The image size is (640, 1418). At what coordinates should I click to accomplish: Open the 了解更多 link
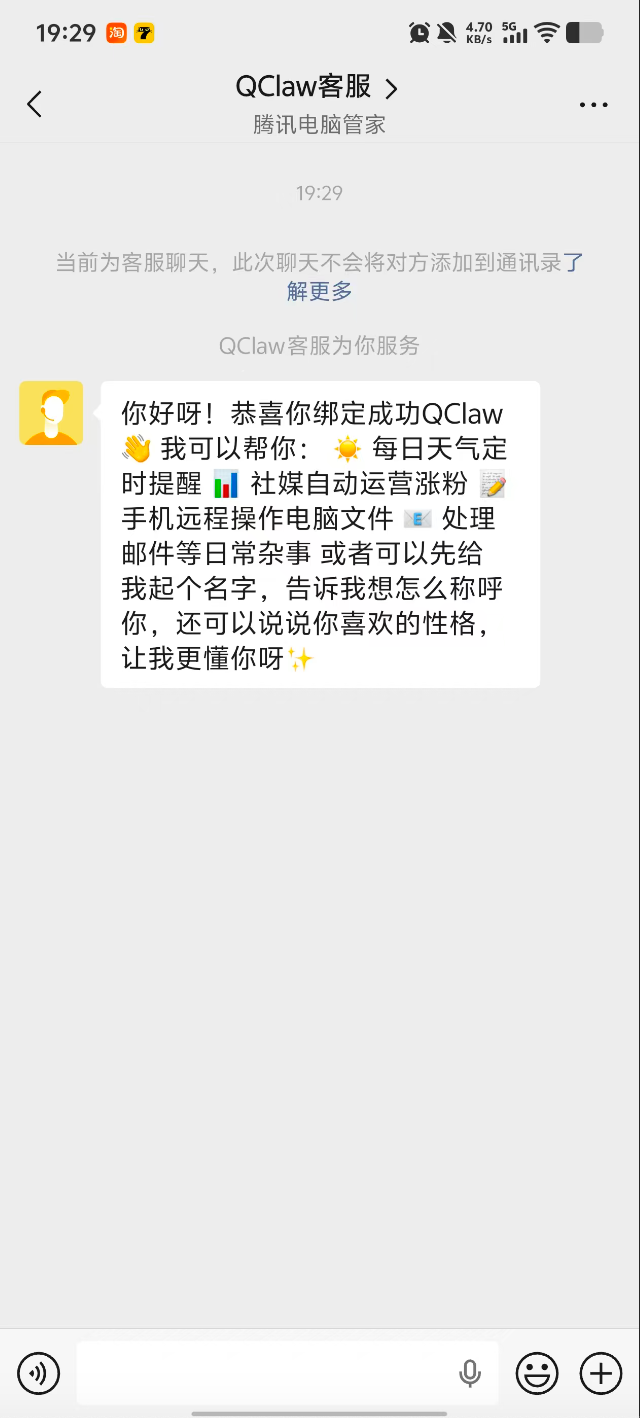(320, 291)
